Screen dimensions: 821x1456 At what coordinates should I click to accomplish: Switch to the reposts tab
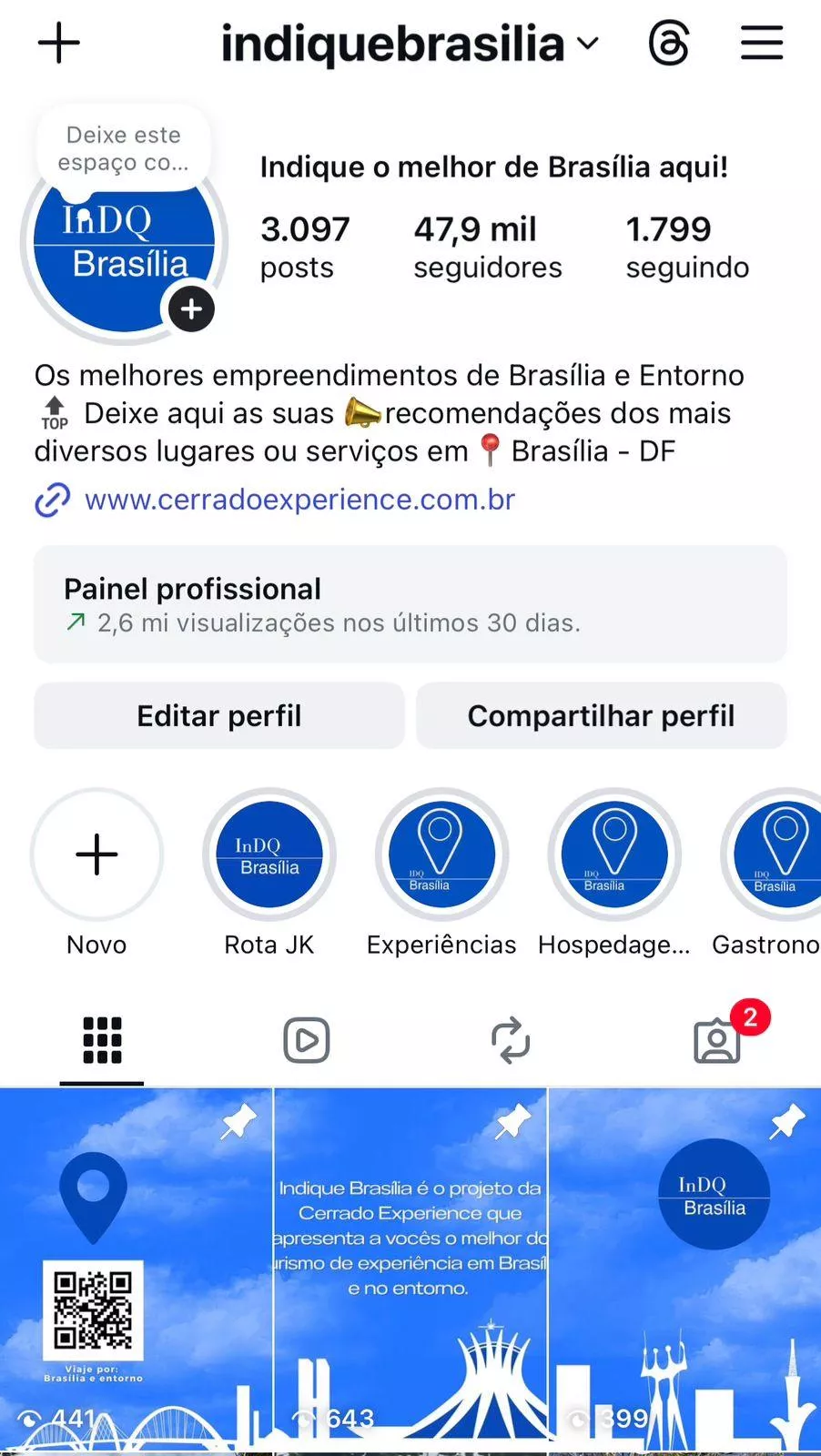point(511,1040)
